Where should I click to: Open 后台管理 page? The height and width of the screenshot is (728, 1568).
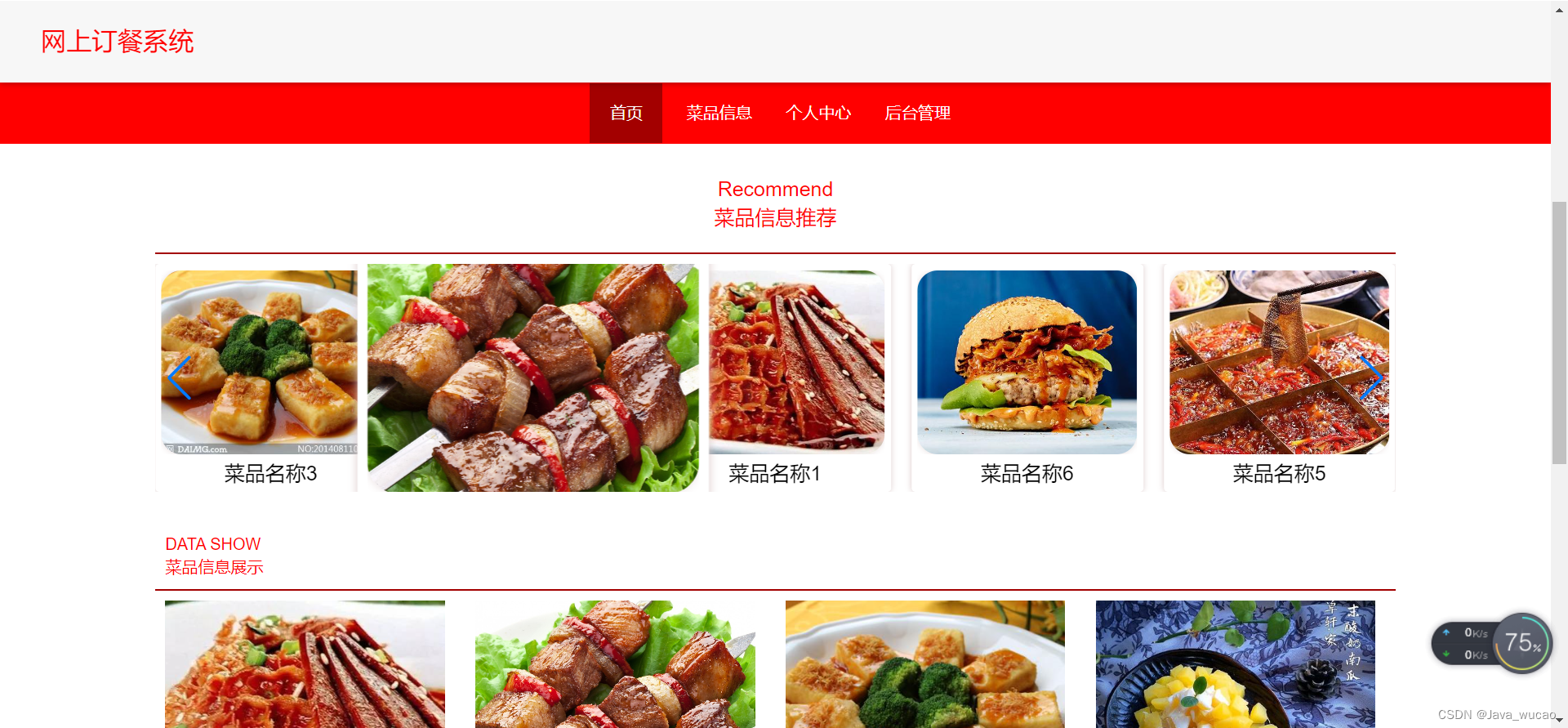917,113
